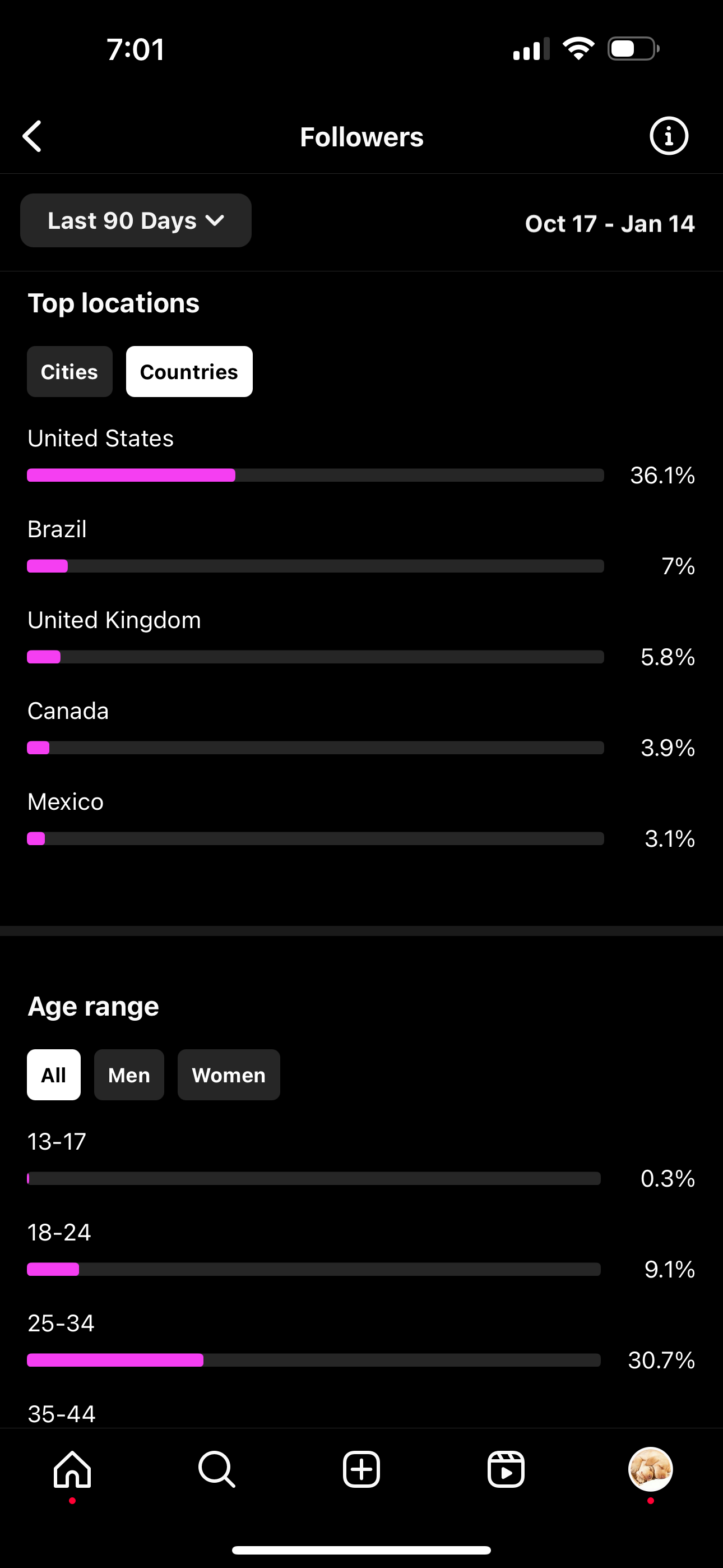Go back from the Followers screen
The width and height of the screenshot is (723, 1568).
pos(33,136)
